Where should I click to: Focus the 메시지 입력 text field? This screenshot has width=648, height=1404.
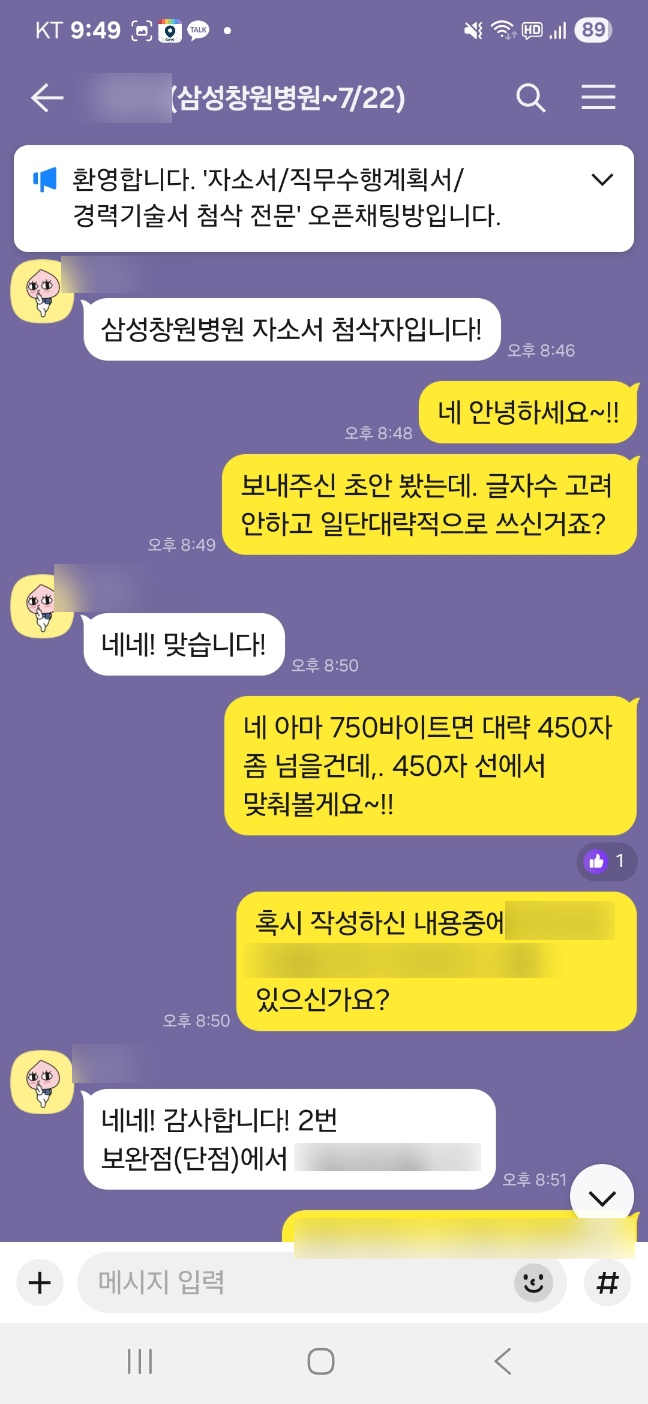click(x=300, y=1283)
